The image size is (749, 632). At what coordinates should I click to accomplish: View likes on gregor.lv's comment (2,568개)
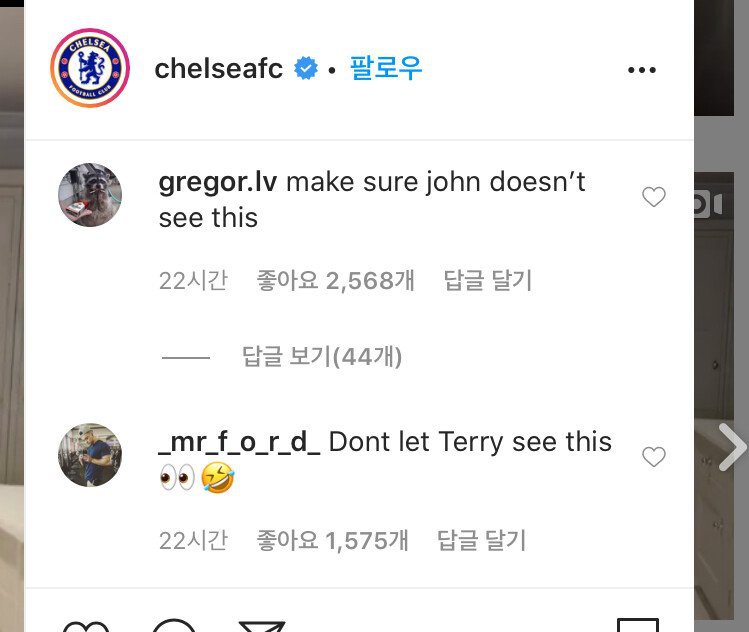335,281
